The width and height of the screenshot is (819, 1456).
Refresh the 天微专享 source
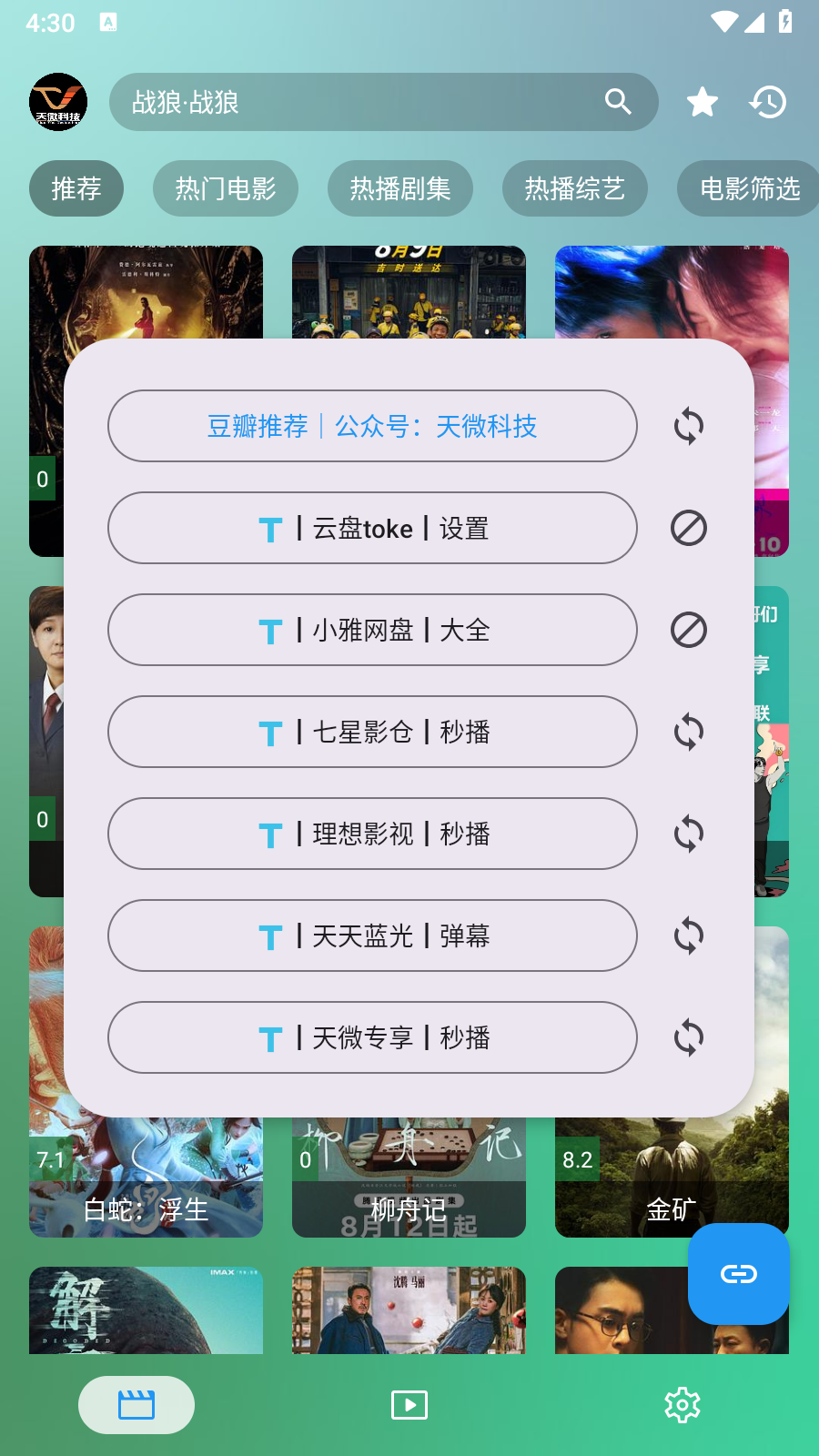pos(688,1037)
